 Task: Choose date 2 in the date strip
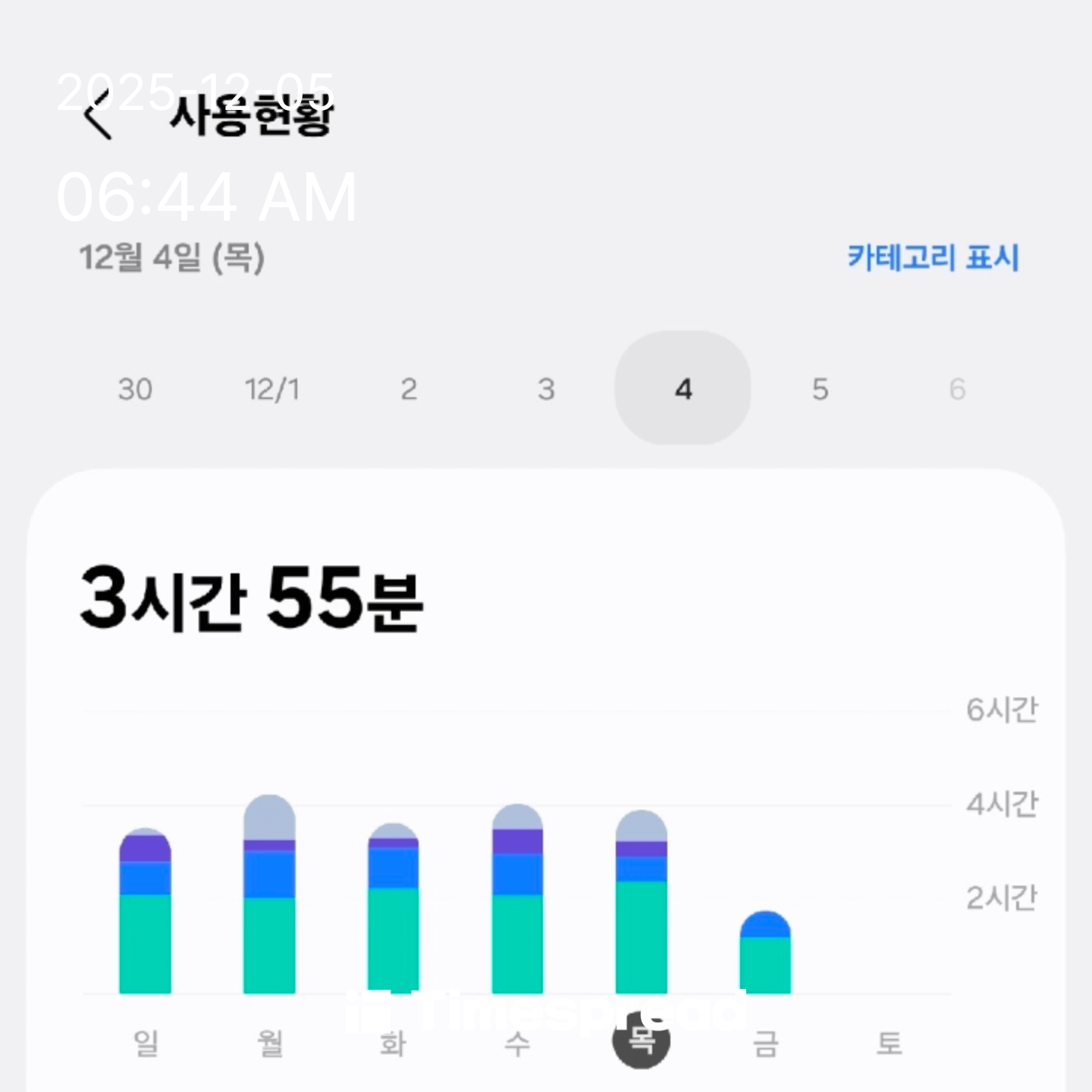(409, 390)
